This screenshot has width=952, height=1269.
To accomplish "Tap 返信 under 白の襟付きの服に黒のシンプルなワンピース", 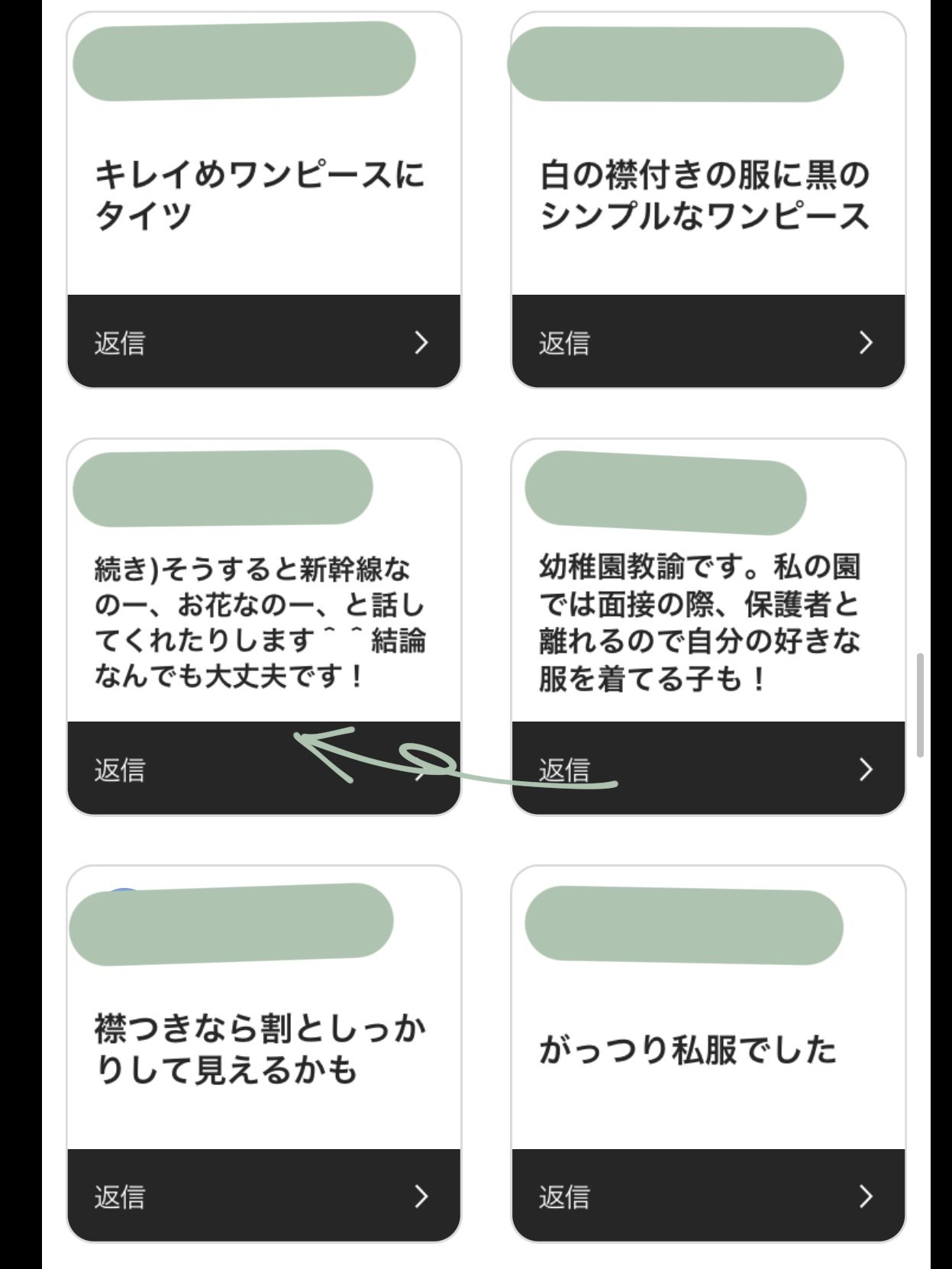I will click(x=708, y=342).
